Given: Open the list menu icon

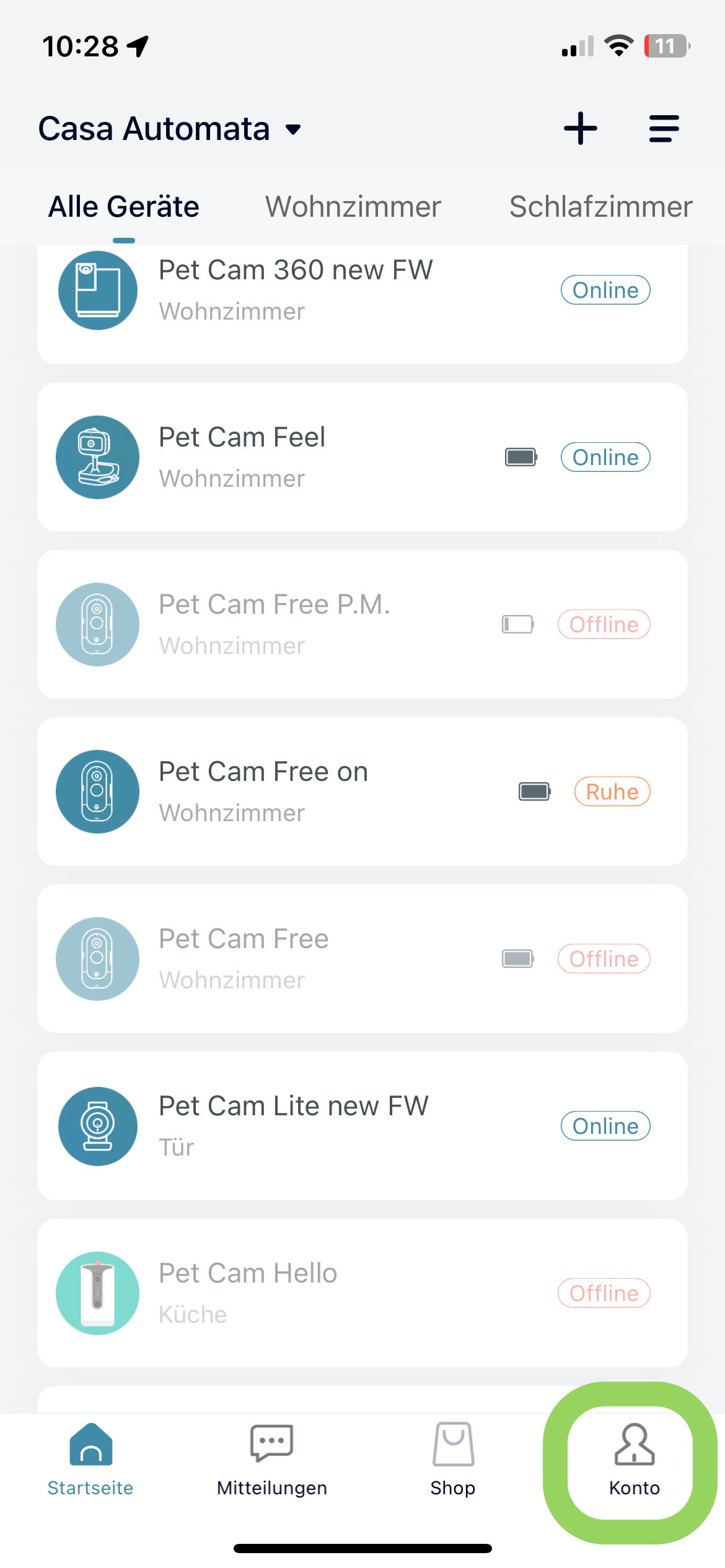Looking at the screenshot, I should pos(664,129).
